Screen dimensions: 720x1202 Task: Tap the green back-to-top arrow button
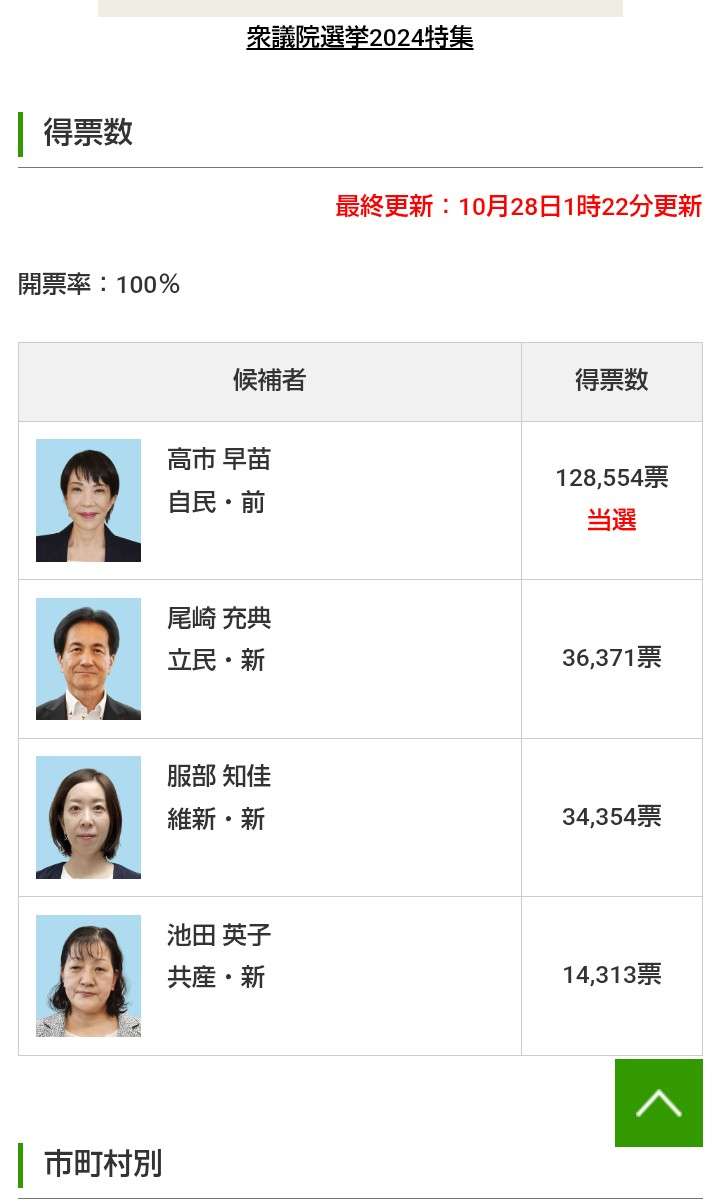pos(658,1103)
